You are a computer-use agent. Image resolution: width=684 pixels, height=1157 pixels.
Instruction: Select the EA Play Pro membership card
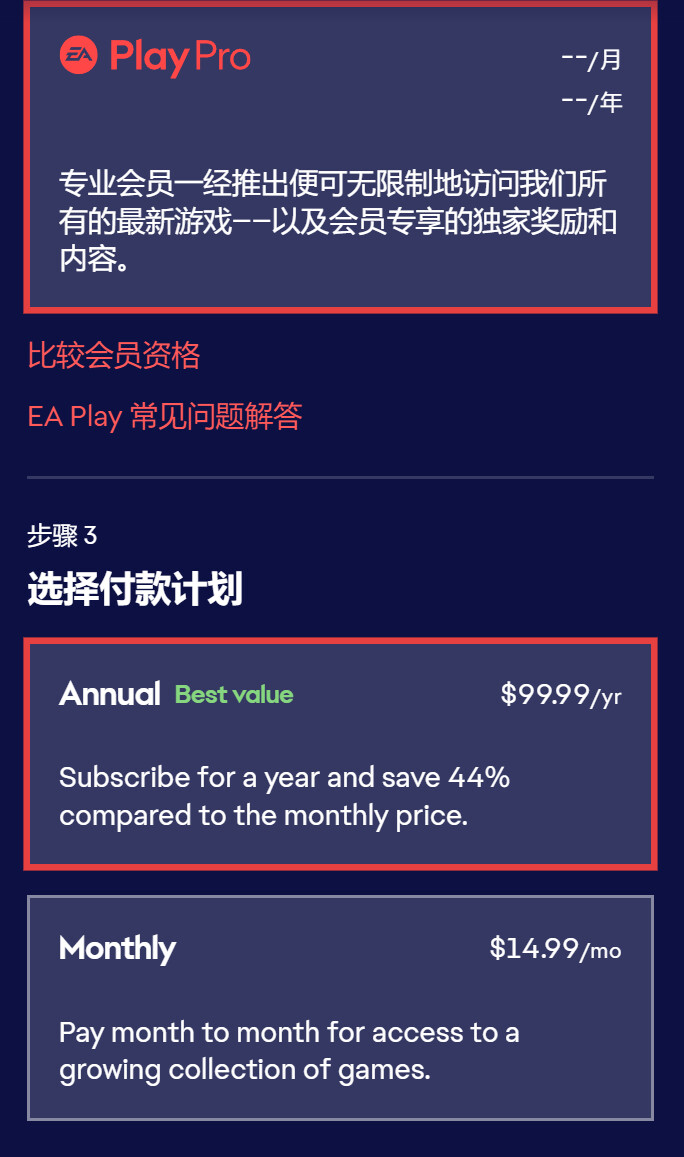[340, 158]
